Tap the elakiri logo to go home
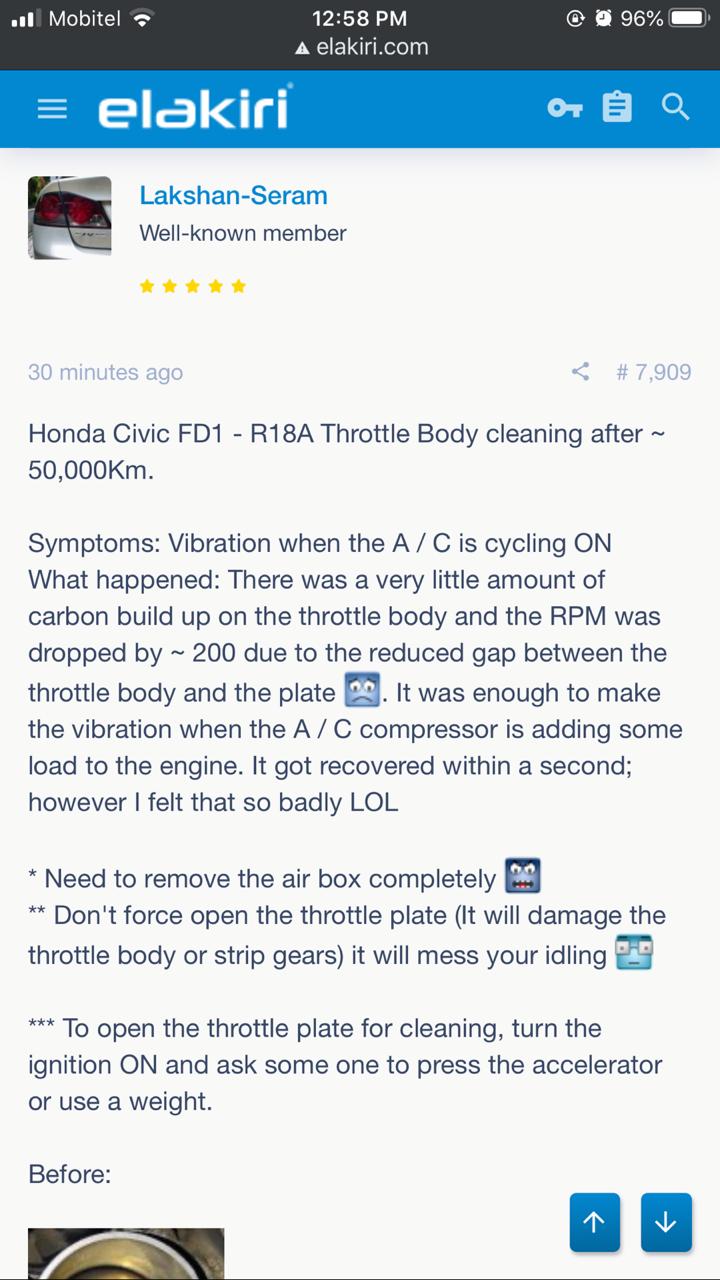The height and width of the screenshot is (1280, 720). (x=195, y=107)
